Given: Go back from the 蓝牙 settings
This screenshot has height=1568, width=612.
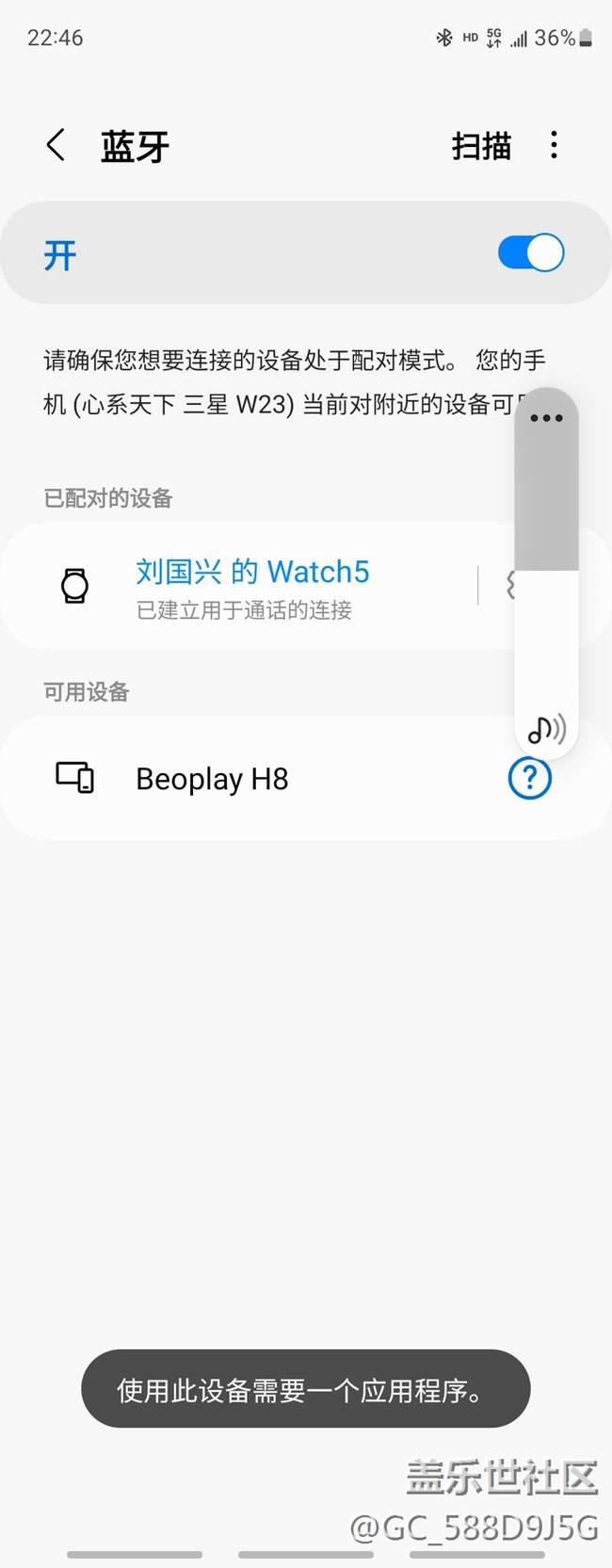Looking at the screenshot, I should (56, 146).
